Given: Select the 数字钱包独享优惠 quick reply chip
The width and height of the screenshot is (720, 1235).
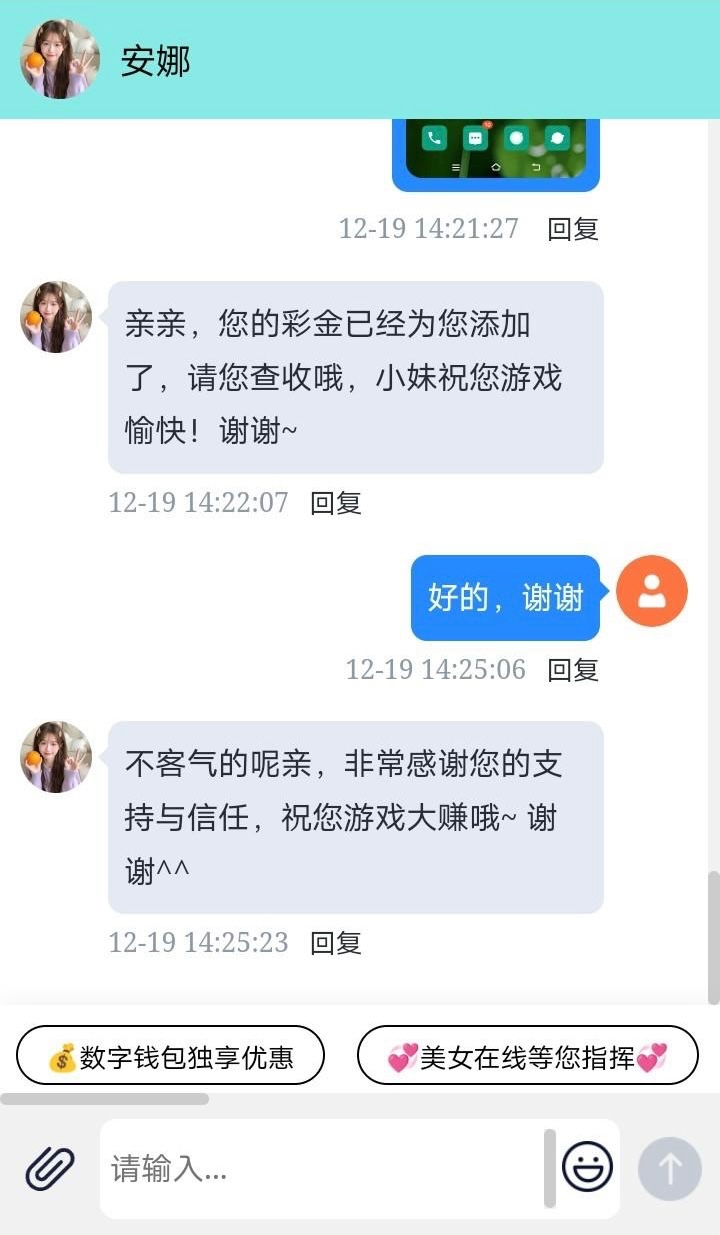Looking at the screenshot, I should click(171, 1056).
